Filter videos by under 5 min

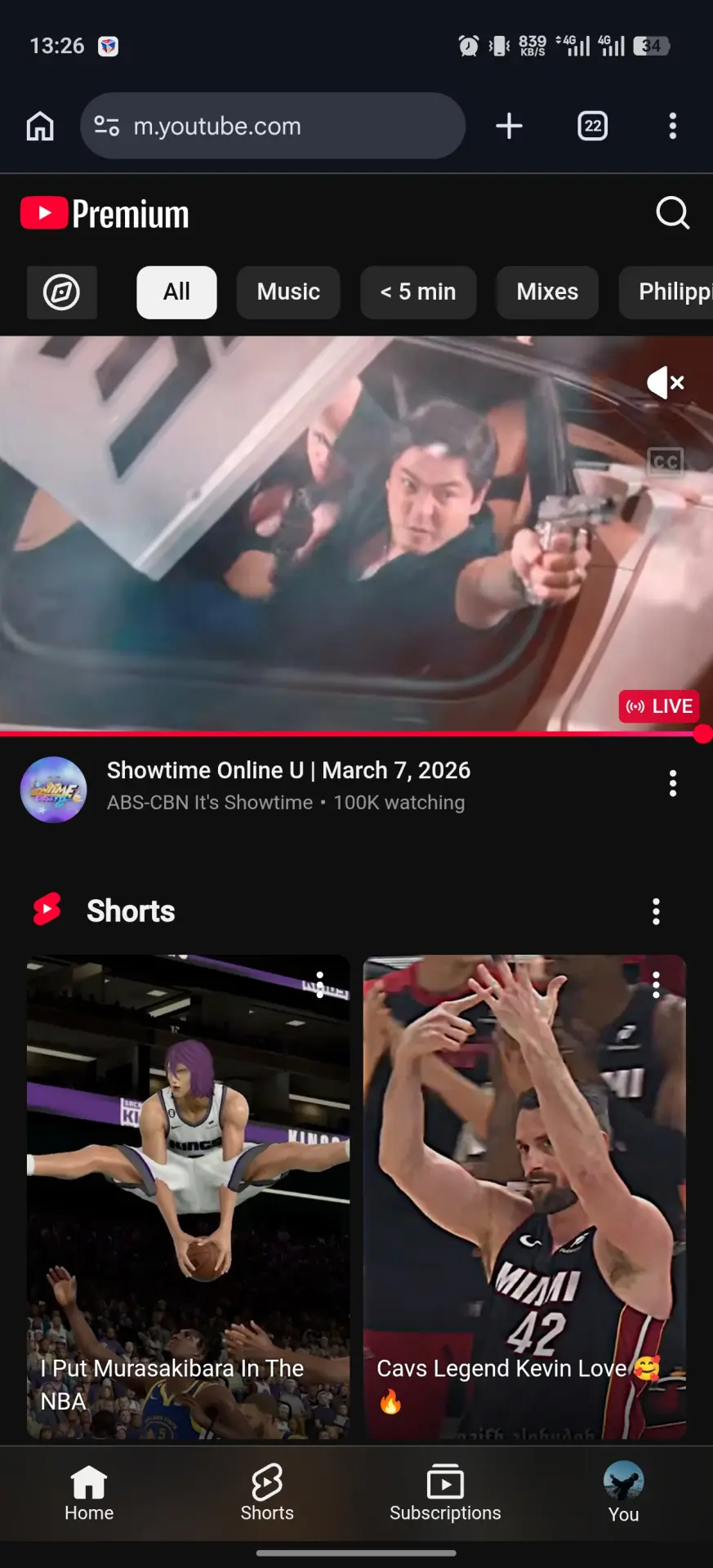coord(418,292)
